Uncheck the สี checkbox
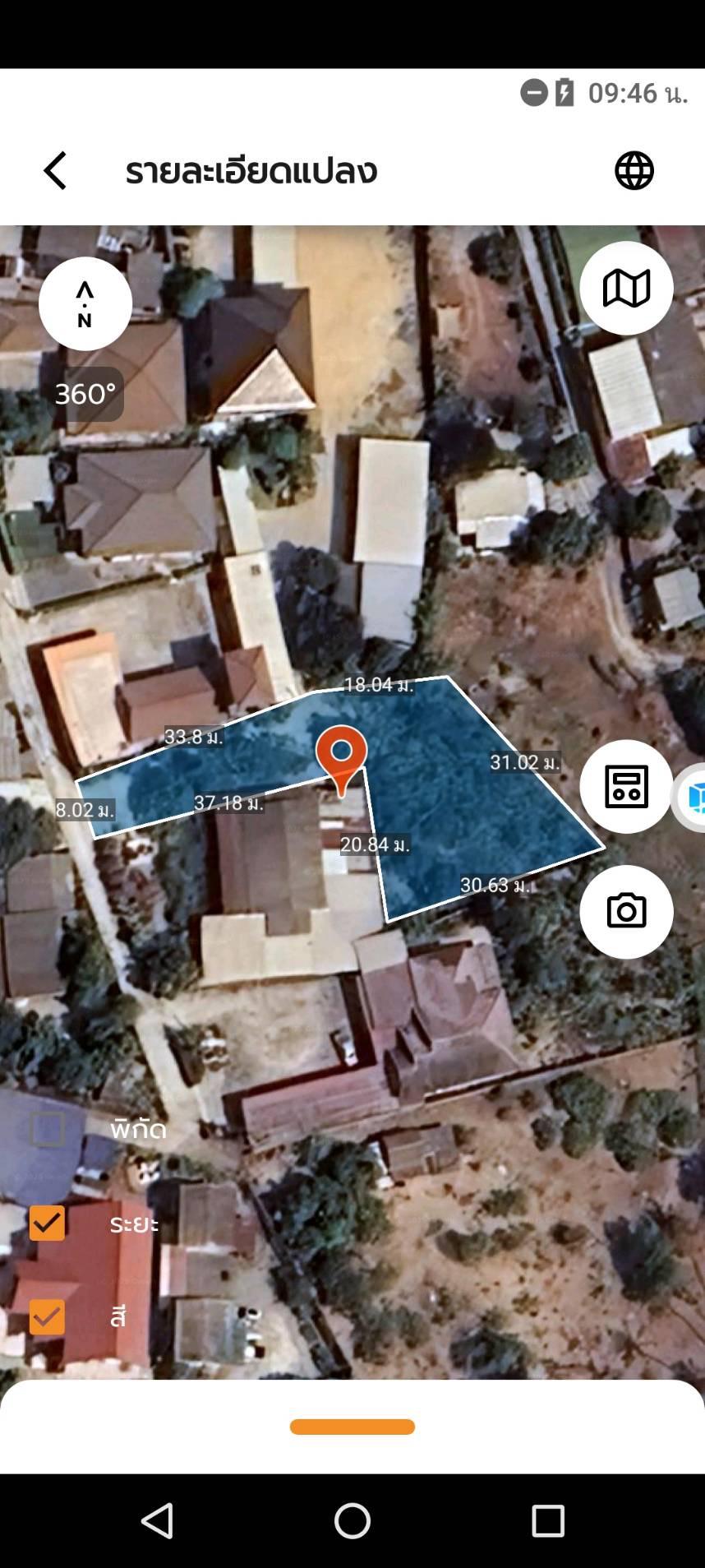 click(x=48, y=1317)
